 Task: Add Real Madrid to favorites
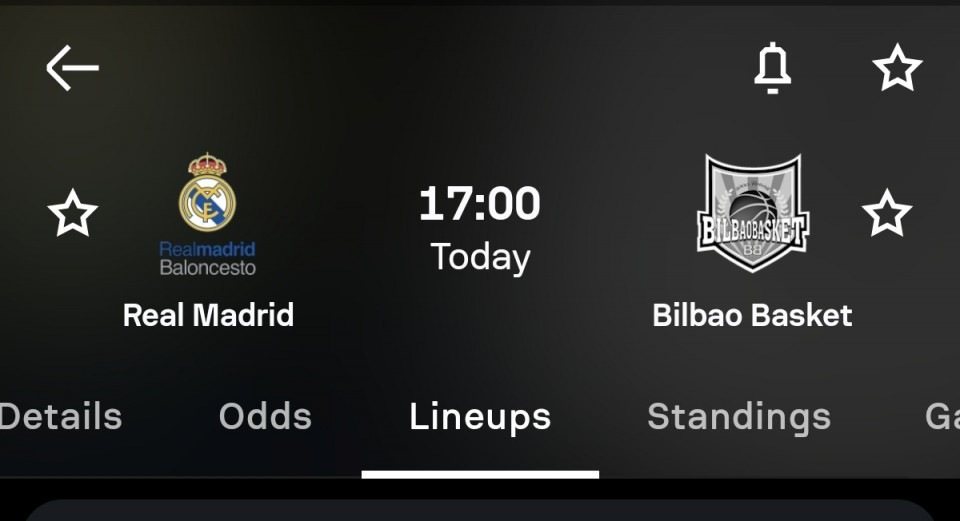click(73, 214)
